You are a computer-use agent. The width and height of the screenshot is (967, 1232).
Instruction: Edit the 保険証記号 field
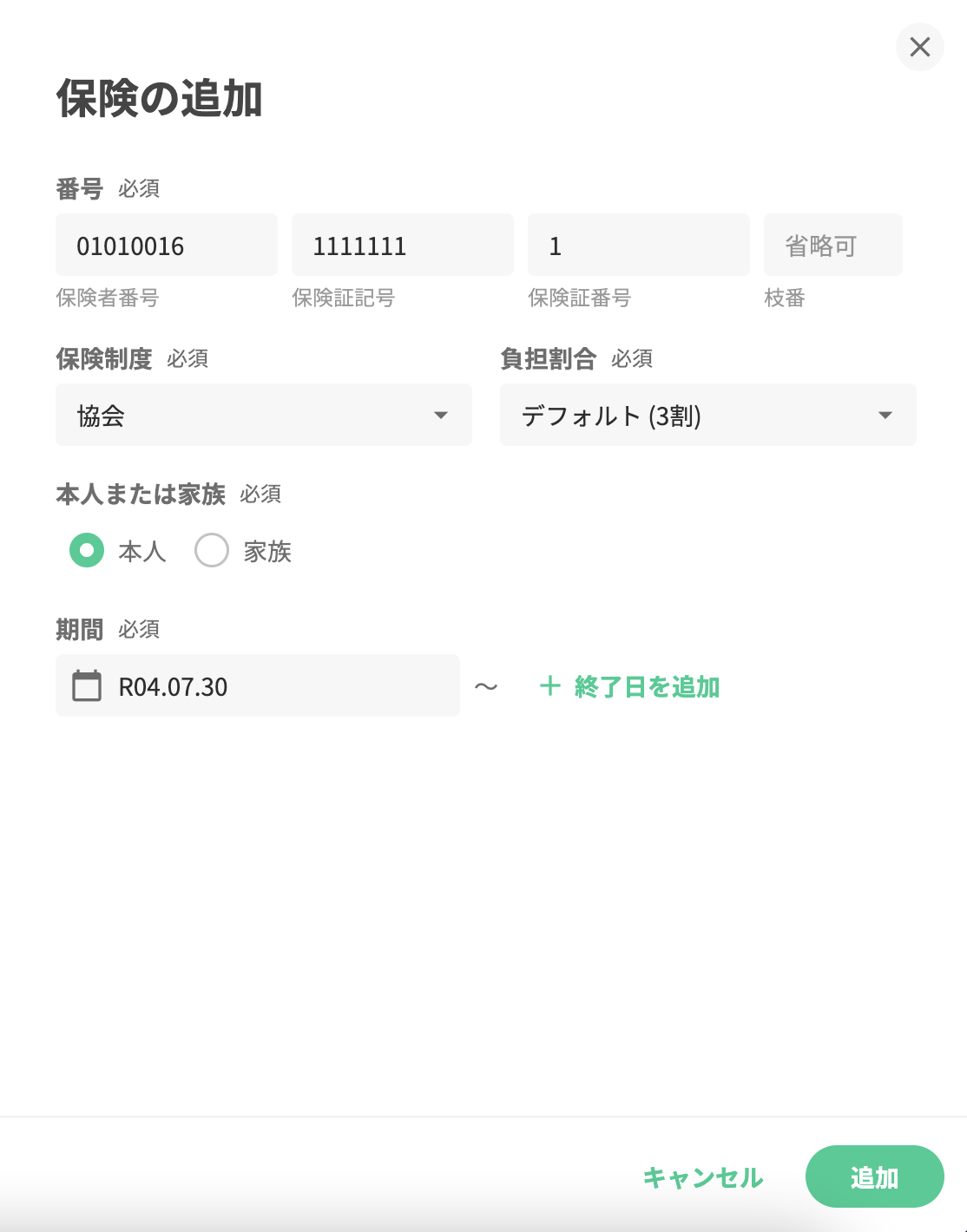(x=402, y=246)
